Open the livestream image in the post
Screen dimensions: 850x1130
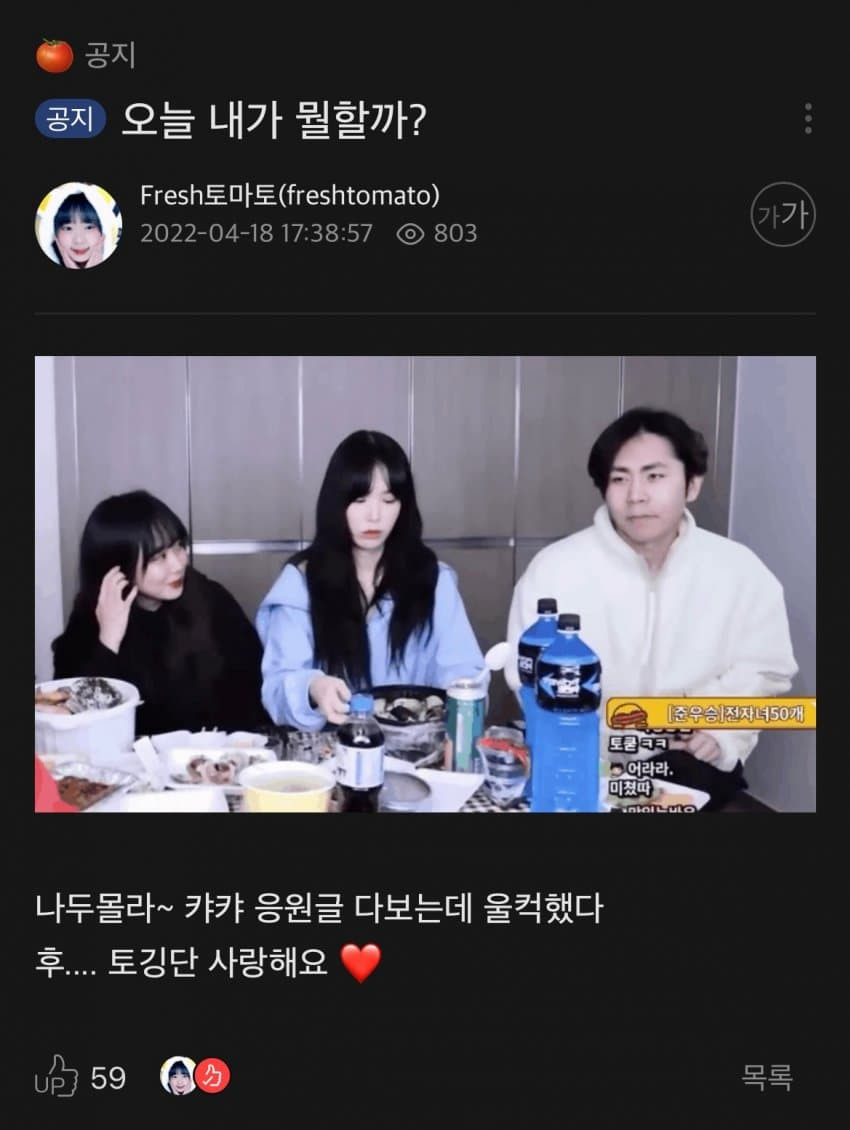click(425, 584)
